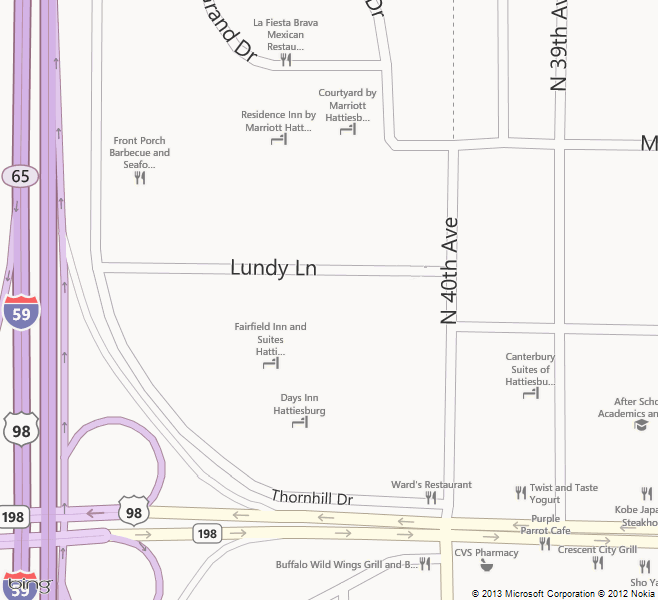The image size is (658, 600).
Task: Open Canterbury Suites of Hattiesburg marker
Action: coord(530,394)
